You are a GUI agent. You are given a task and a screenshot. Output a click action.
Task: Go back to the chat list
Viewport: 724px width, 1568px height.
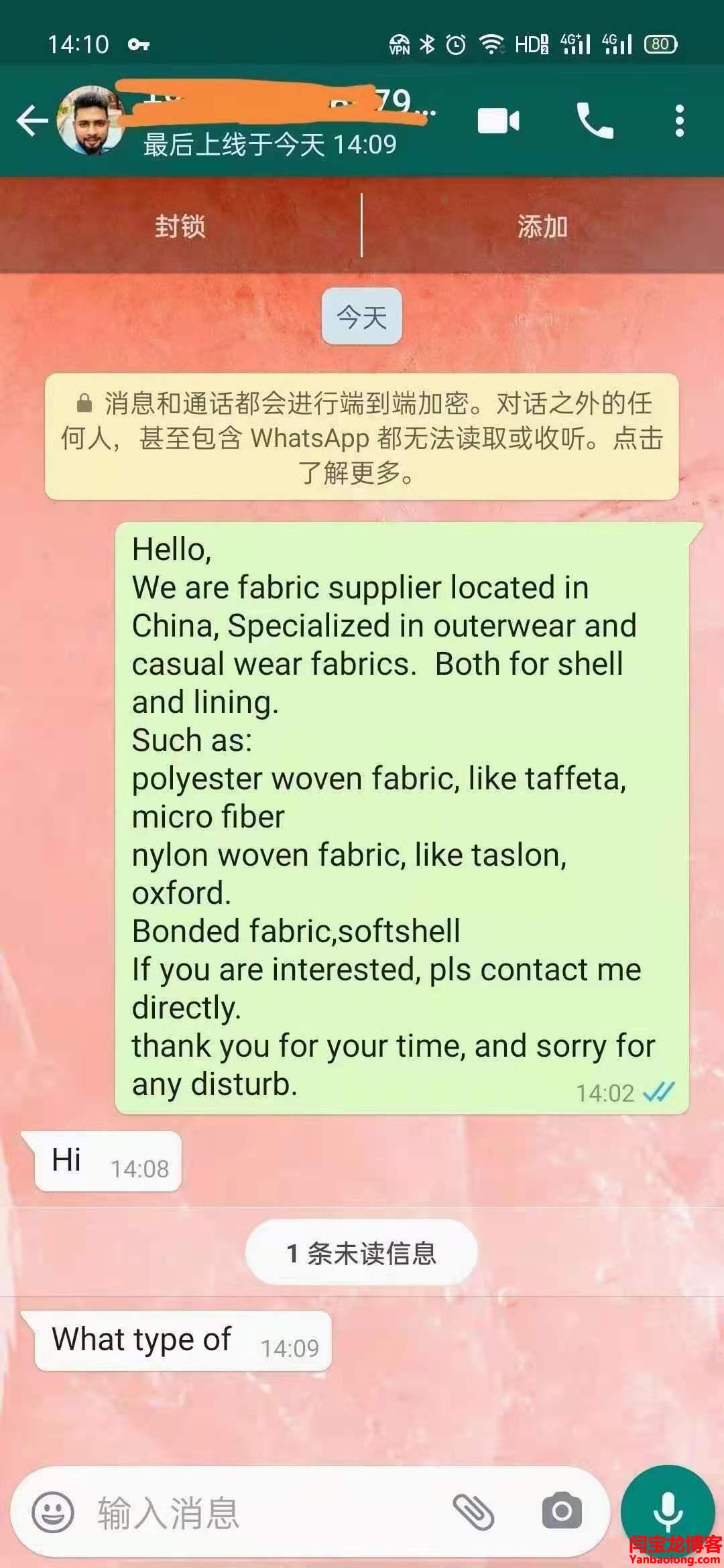click(32, 121)
